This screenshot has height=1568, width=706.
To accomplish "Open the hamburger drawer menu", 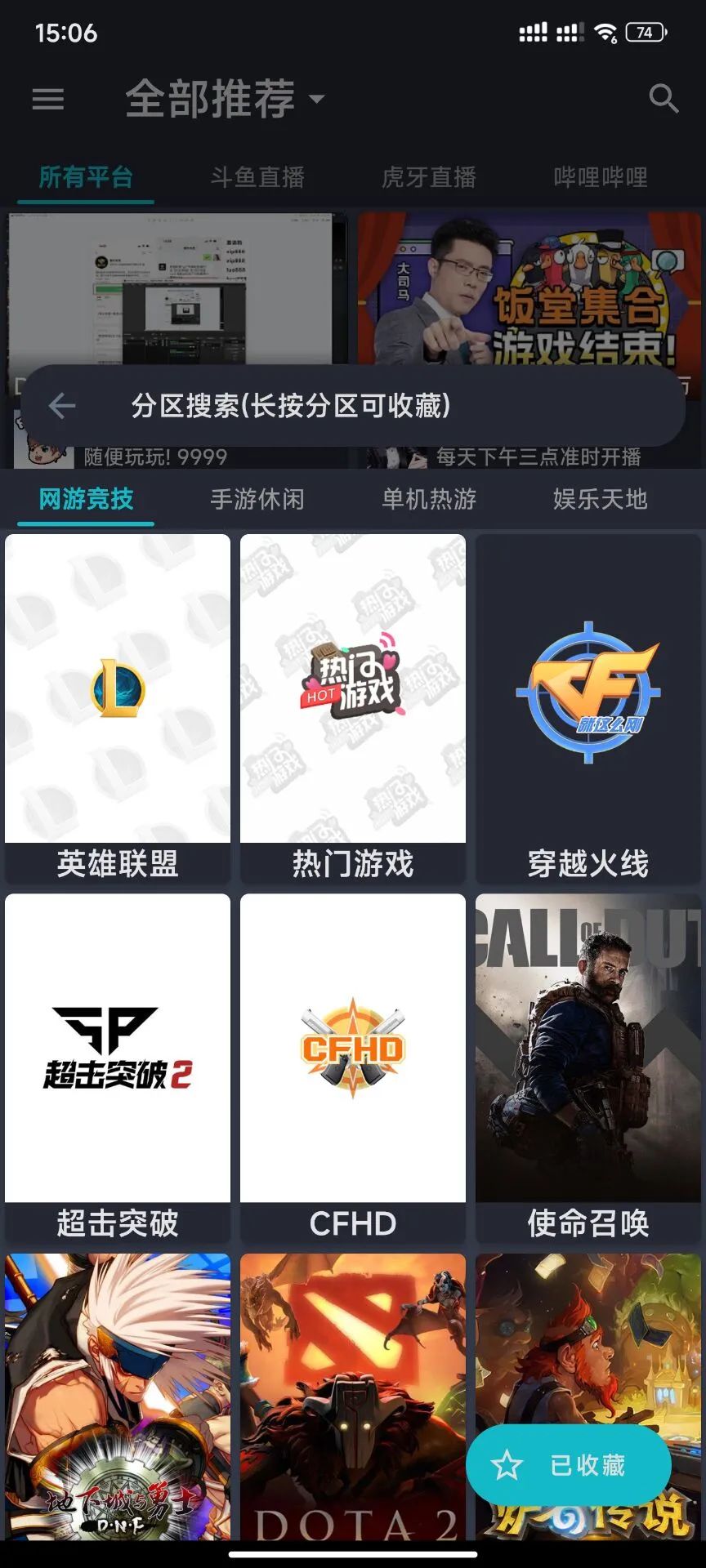I will pyautogui.click(x=47, y=100).
